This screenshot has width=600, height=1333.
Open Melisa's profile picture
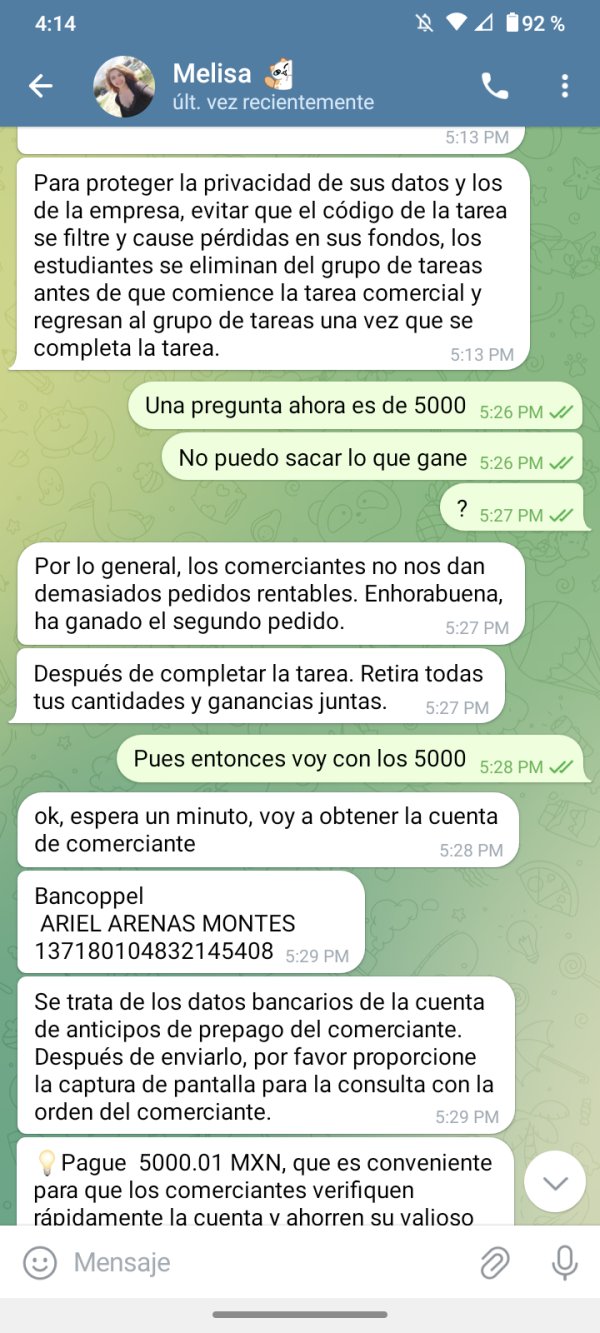[124, 86]
